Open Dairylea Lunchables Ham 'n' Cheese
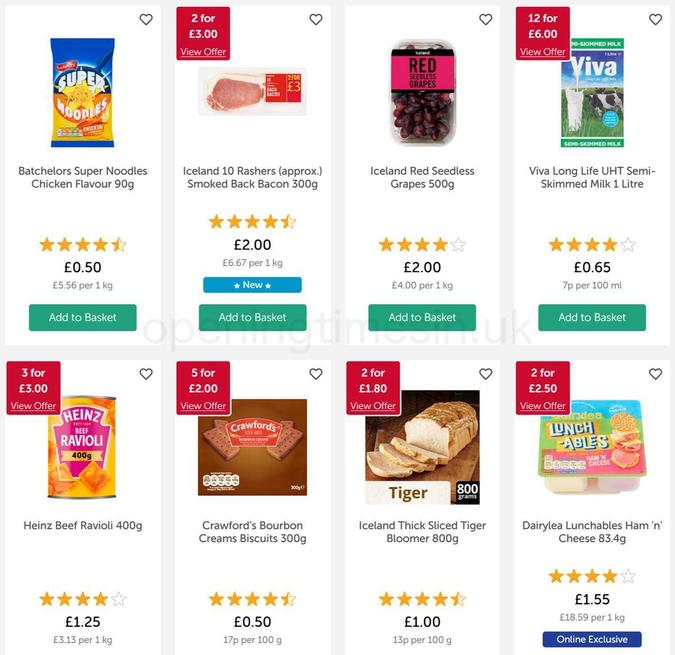This screenshot has width=675, height=655. coord(592,532)
